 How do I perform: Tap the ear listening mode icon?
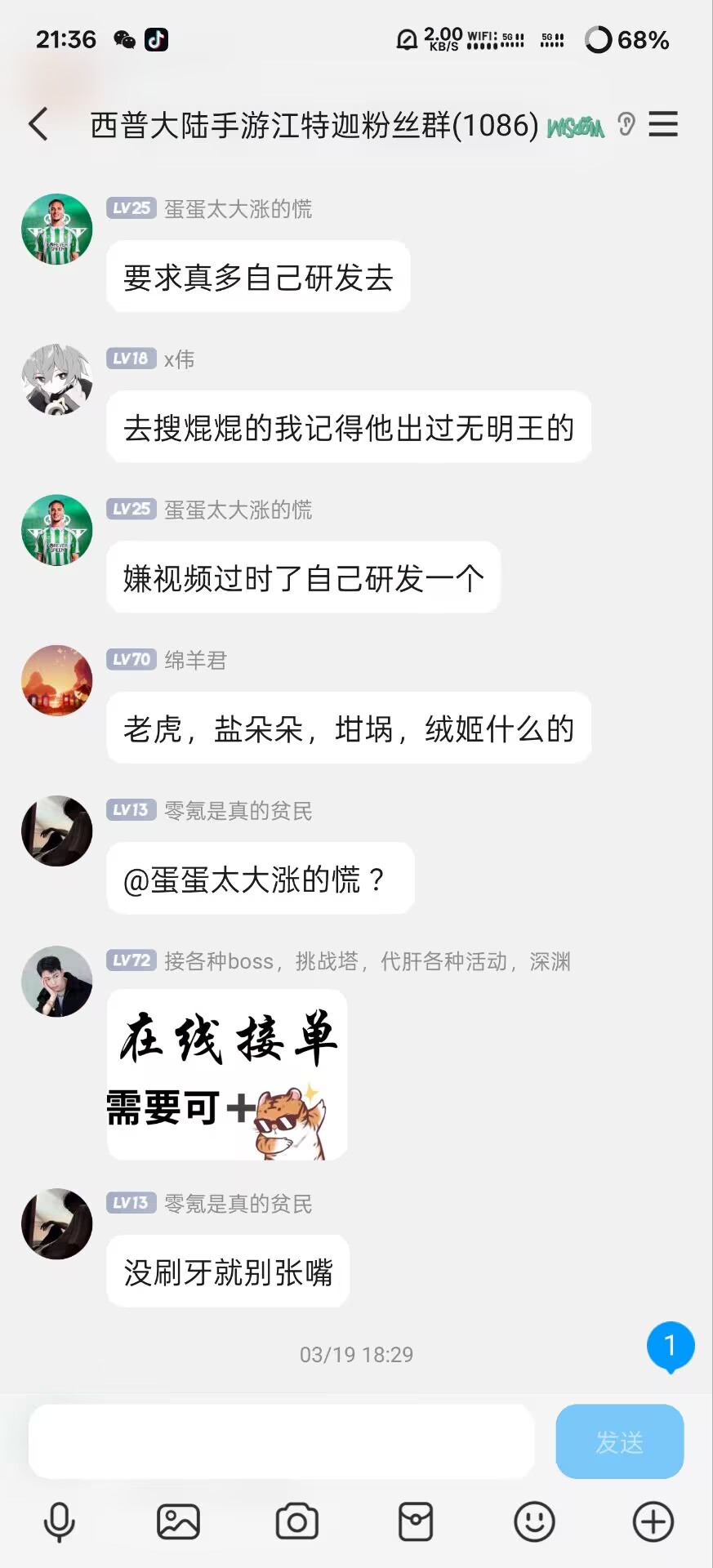[x=626, y=125]
